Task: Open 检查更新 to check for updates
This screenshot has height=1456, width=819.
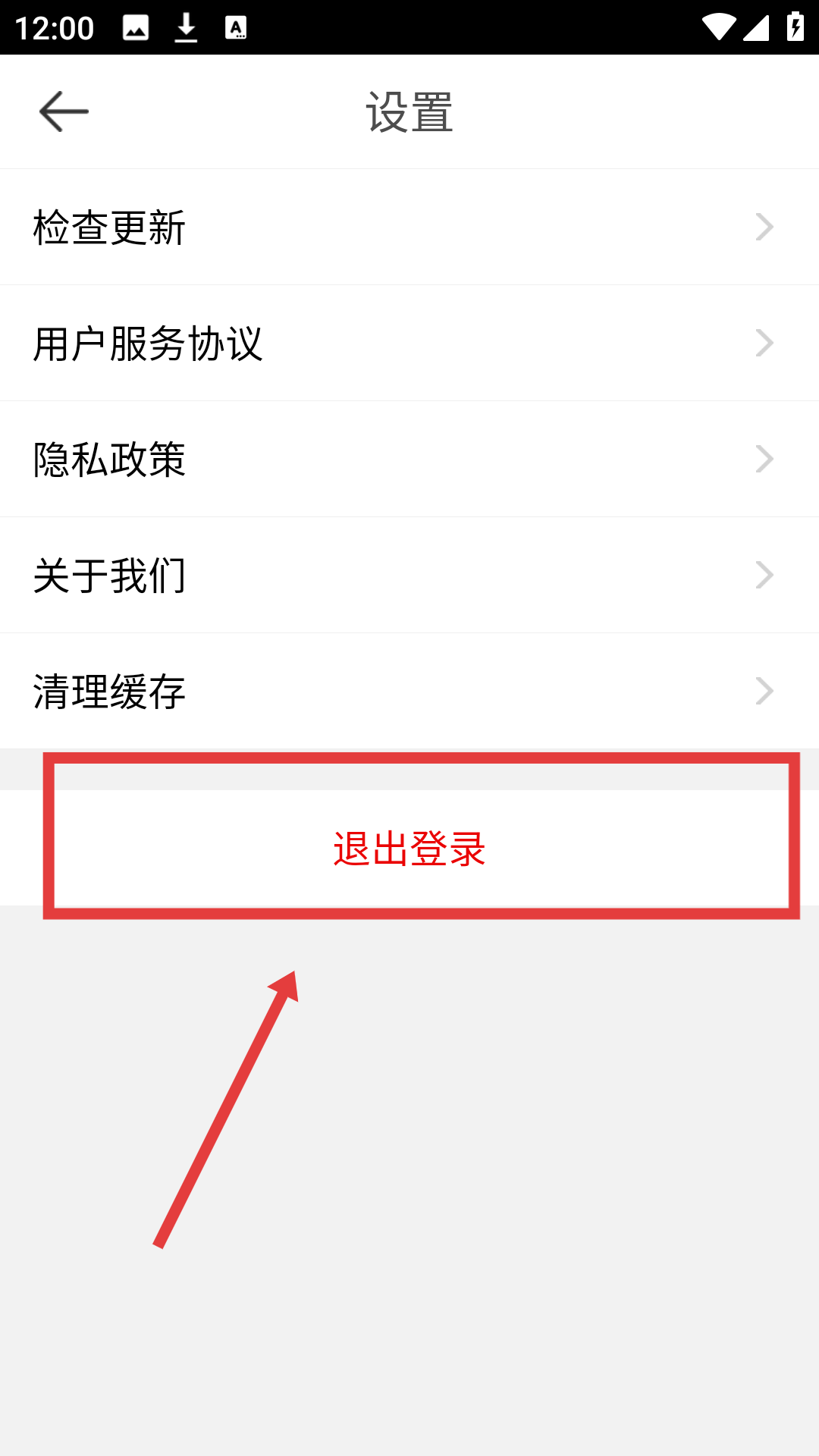Action: 409,227
